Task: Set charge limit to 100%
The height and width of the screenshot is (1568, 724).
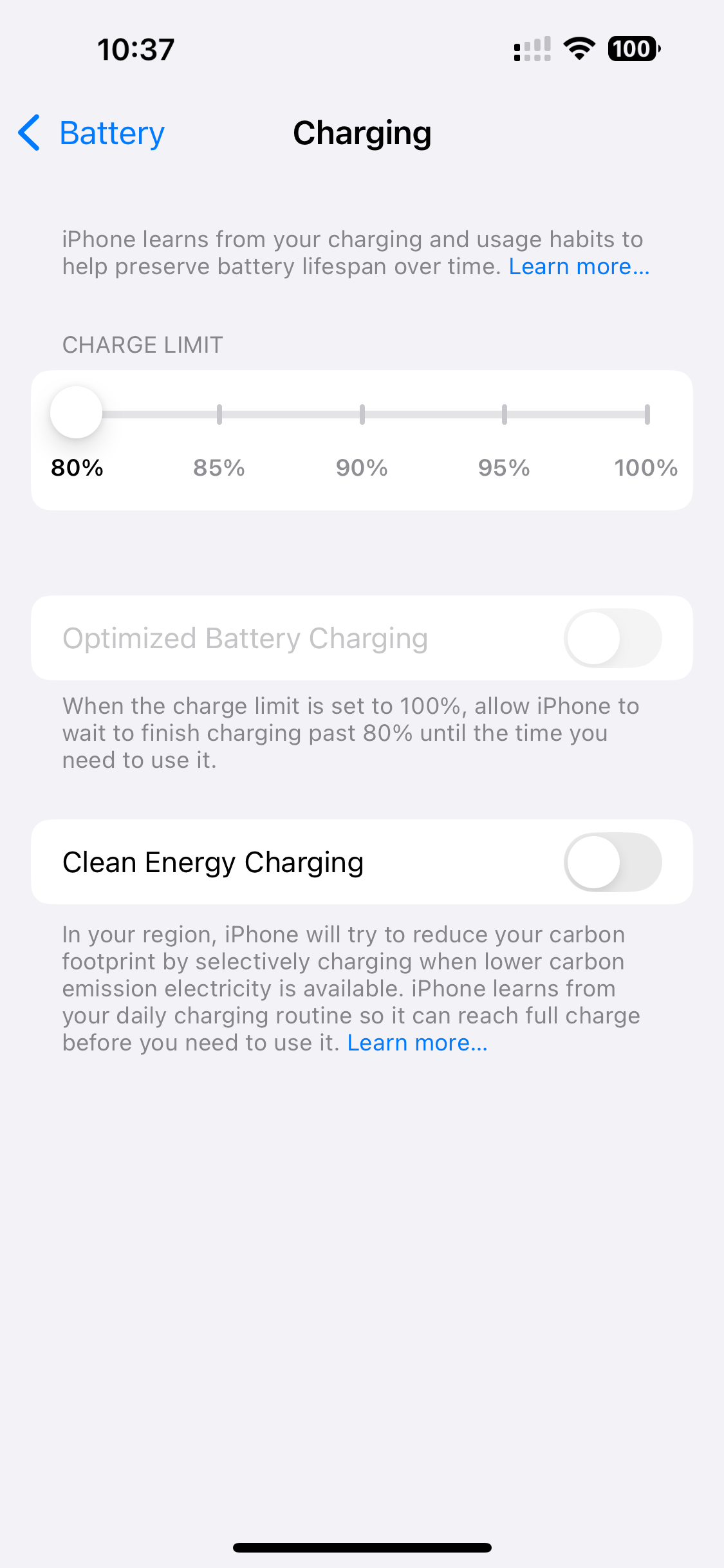Action: (x=647, y=415)
